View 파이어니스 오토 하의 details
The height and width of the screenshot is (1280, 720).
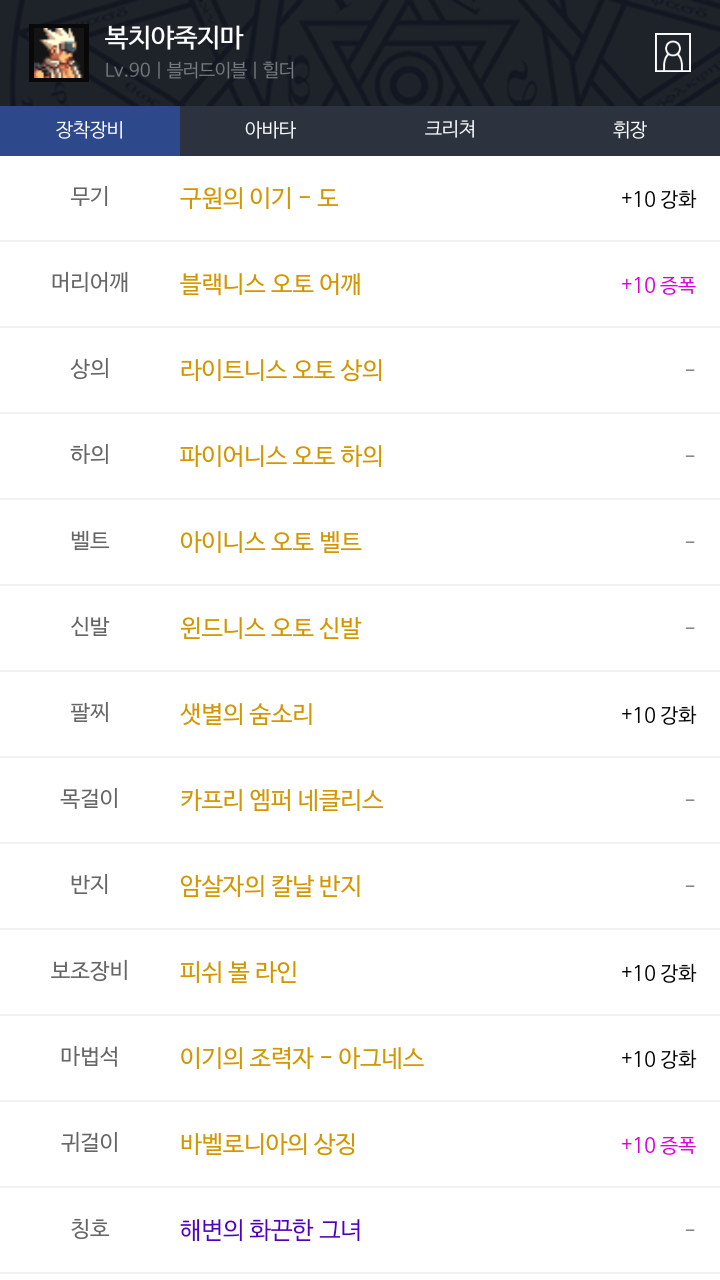pos(281,456)
